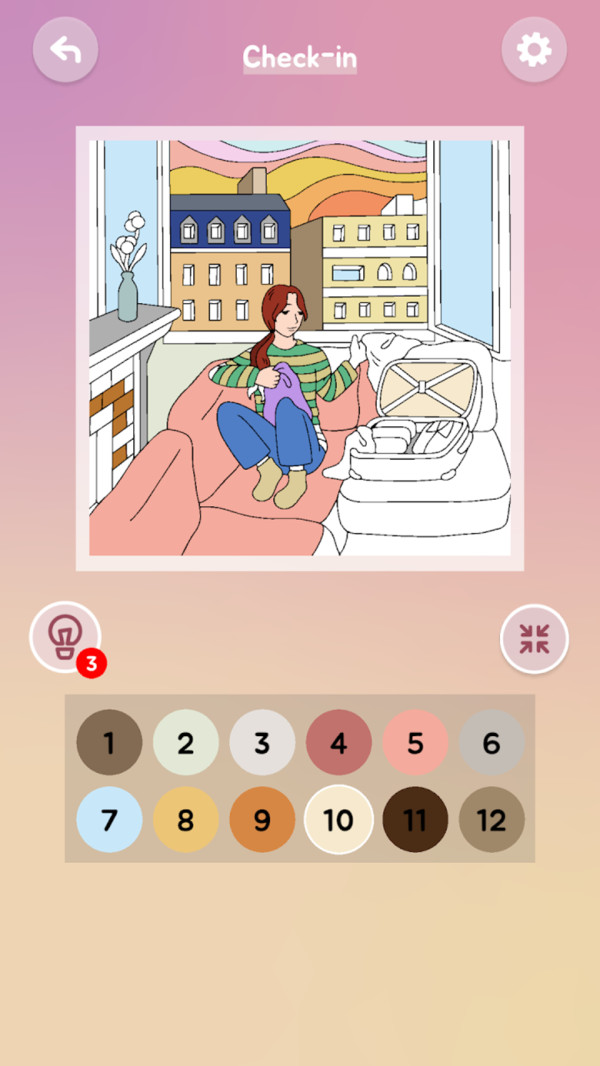Tap the shrink view arrows button

point(534,639)
